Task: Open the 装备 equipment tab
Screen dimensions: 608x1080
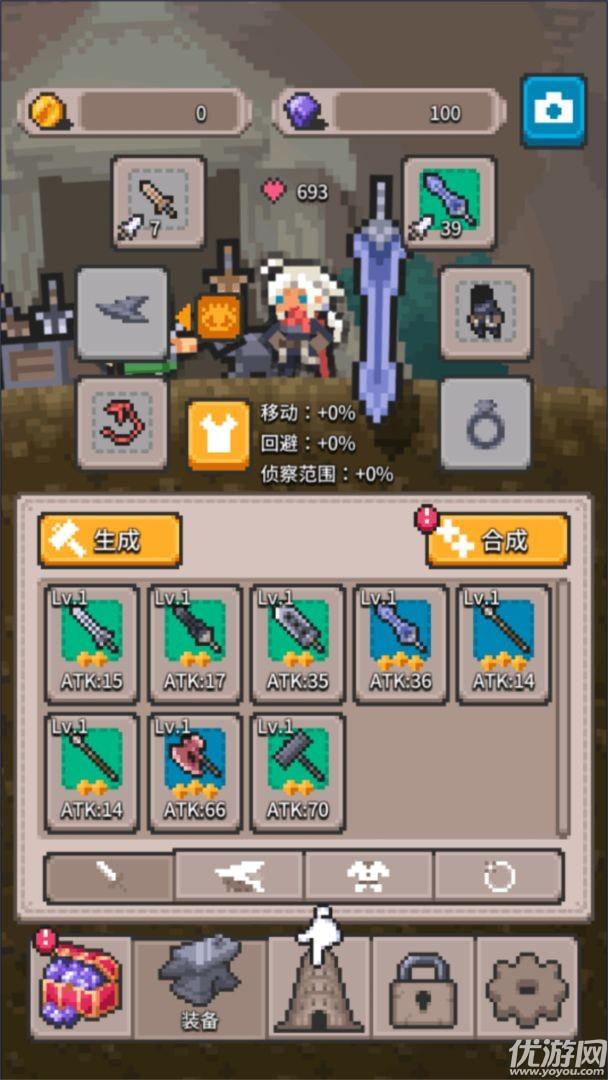Action: (x=200, y=987)
